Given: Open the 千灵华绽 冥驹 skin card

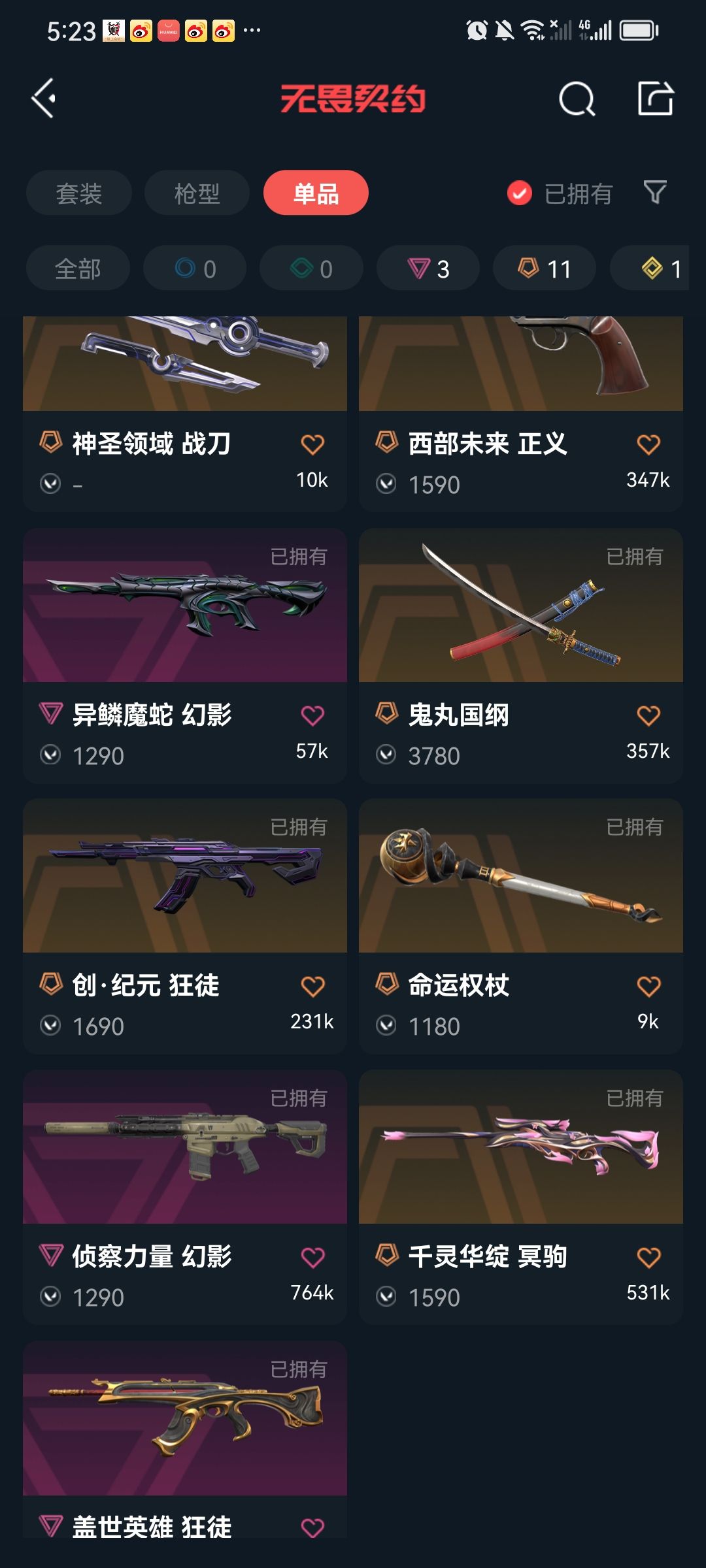Looking at the screenshot, I should point(521,1198).
